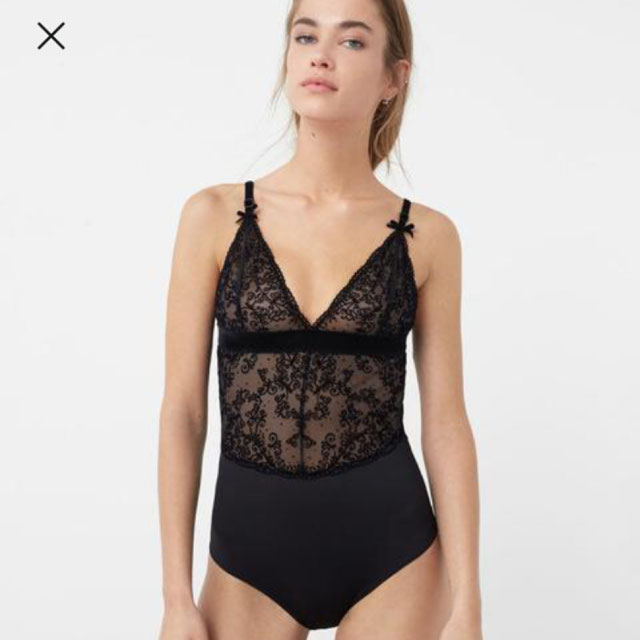
Task: Close the full-screen product image
Action: coord(51,36)
